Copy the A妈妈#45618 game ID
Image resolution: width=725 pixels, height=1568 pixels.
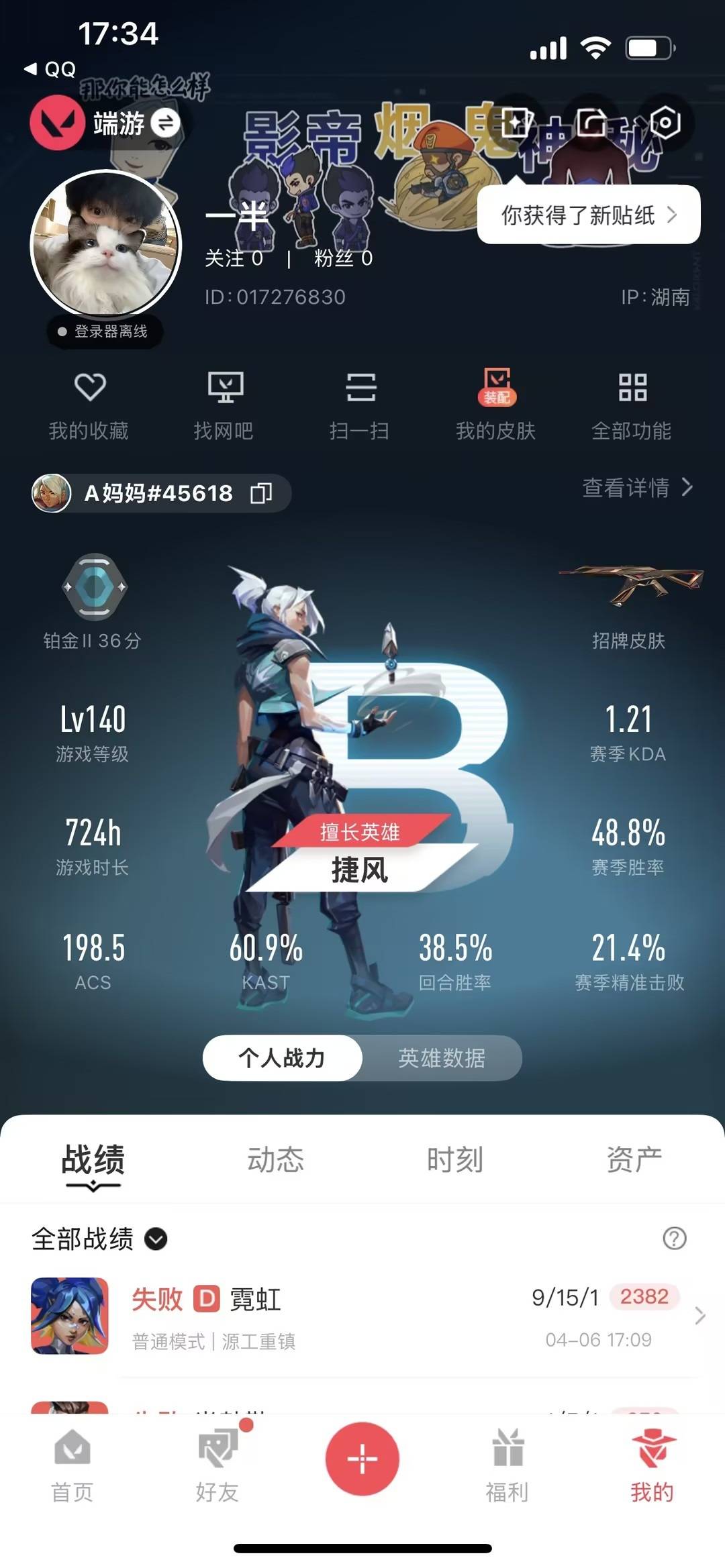tap(262, 494)
